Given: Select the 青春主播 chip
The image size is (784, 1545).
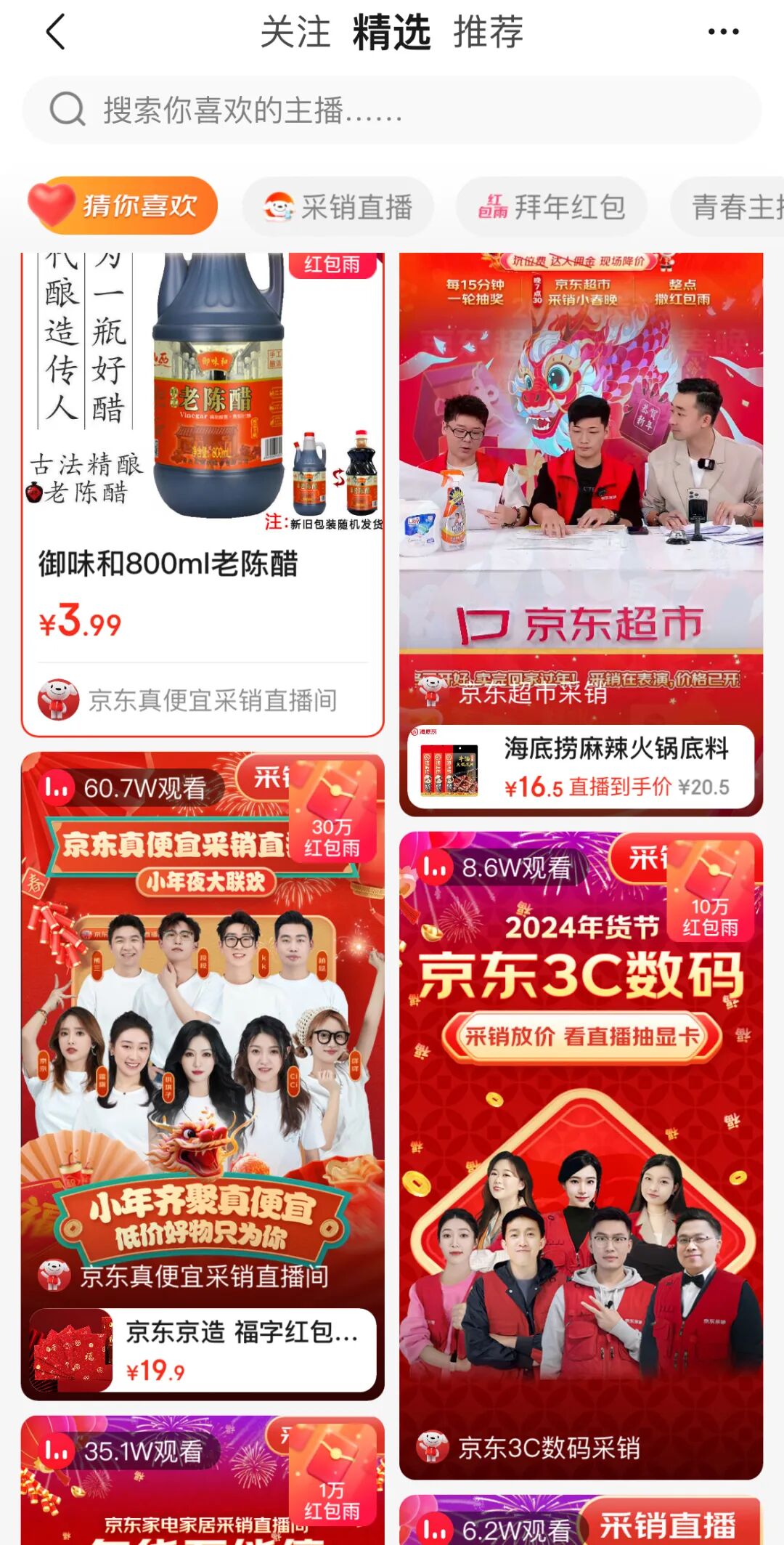Looking at the screenshot, I should (x=727, y=207).
